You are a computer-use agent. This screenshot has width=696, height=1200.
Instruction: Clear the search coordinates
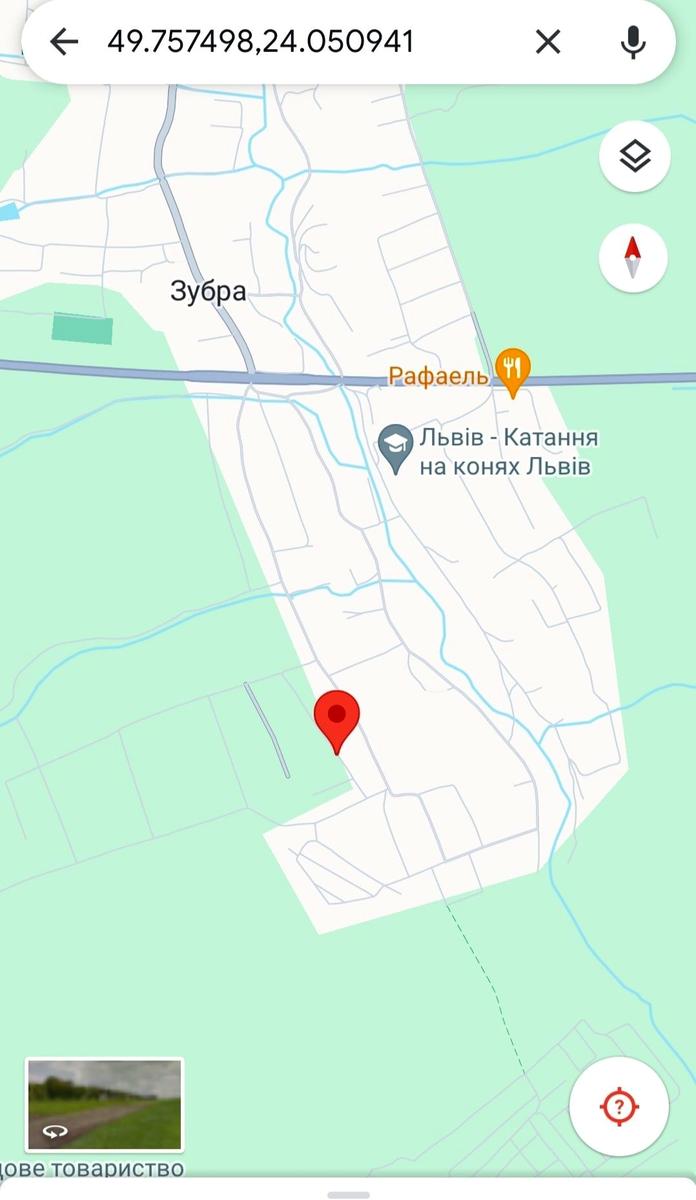[548, 41]
